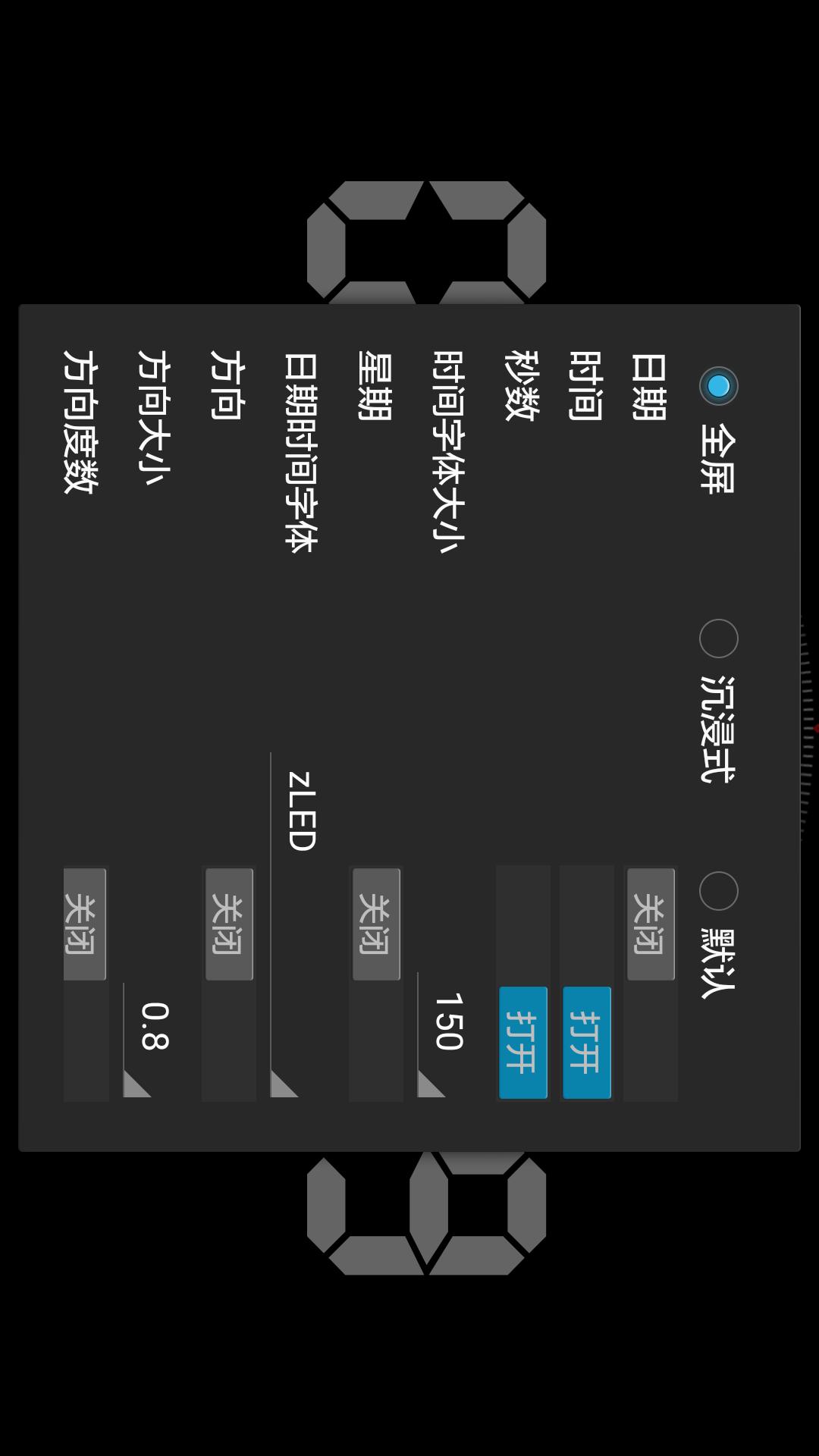Image resolution: width=819 pixels, height=1456 pixels.
Task: Open the 日期时间字体 zLED dropdown
Action: coord(293,925)
